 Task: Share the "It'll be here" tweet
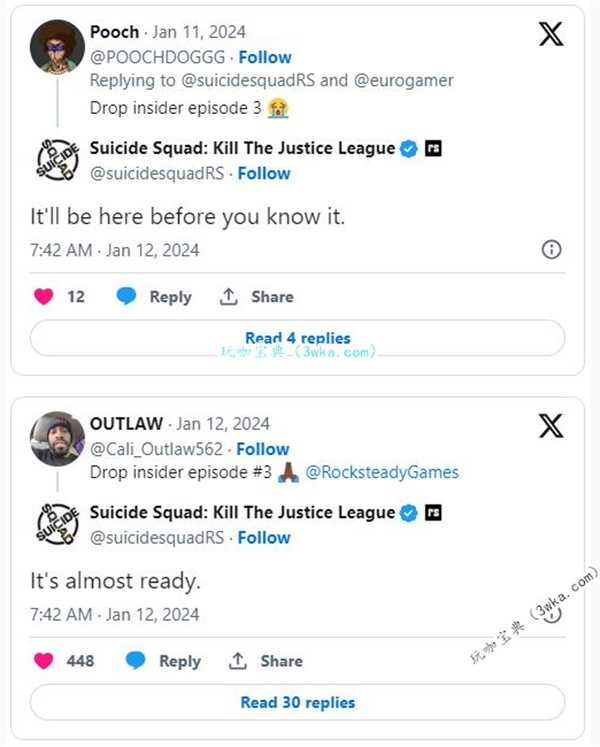coord(257,297)
